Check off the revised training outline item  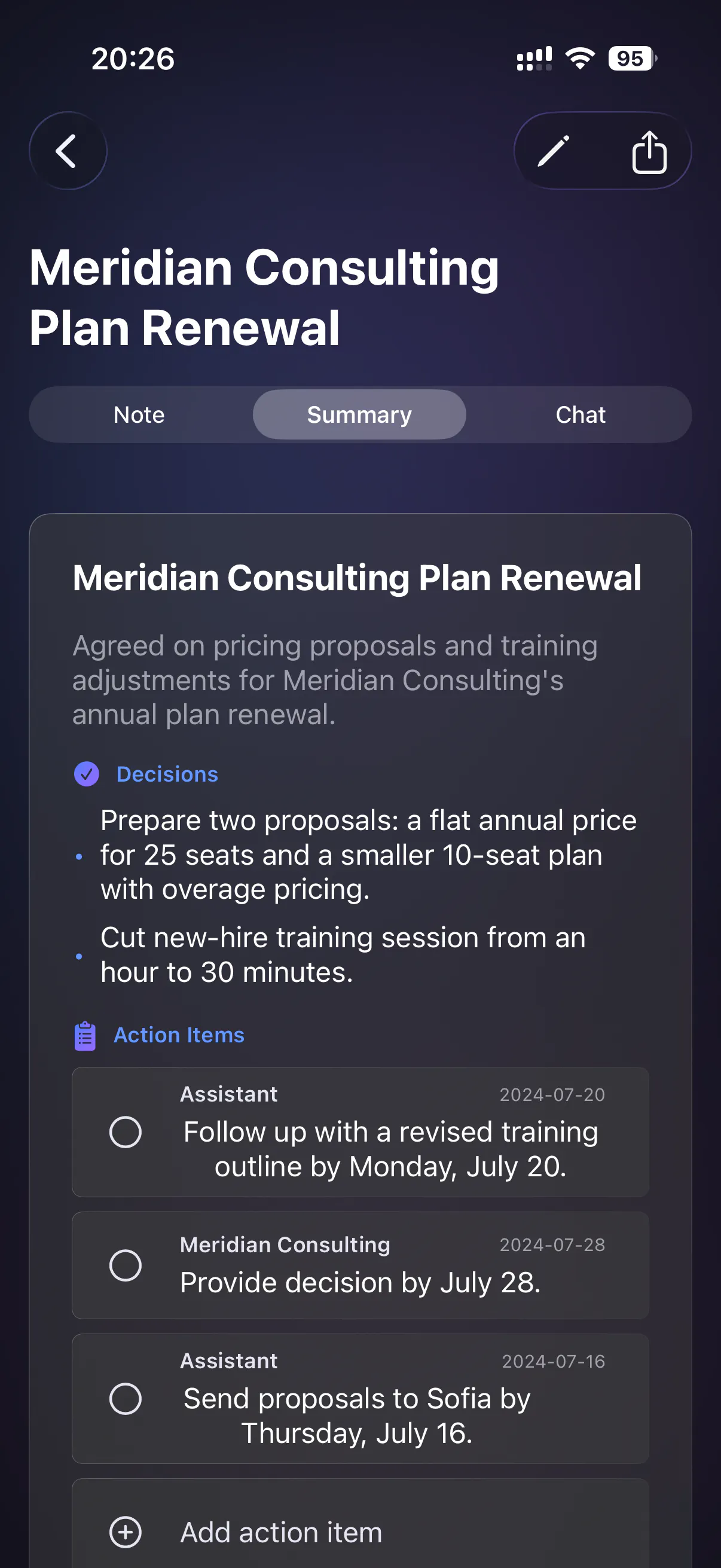[126, 1132]
